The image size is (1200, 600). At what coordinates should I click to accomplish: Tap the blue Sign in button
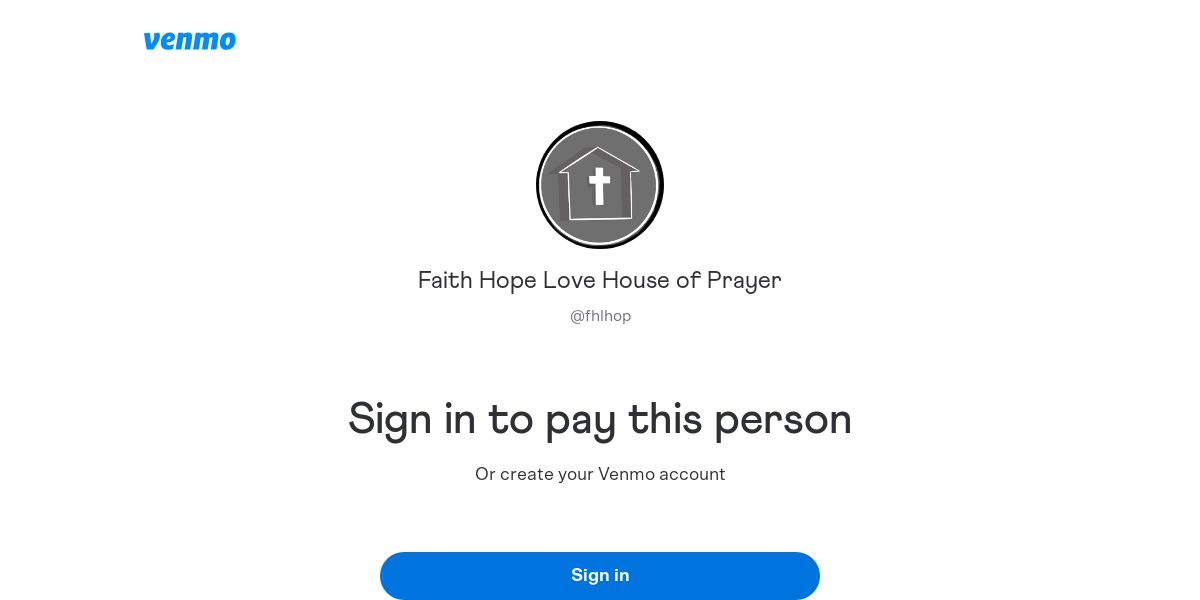600,575
